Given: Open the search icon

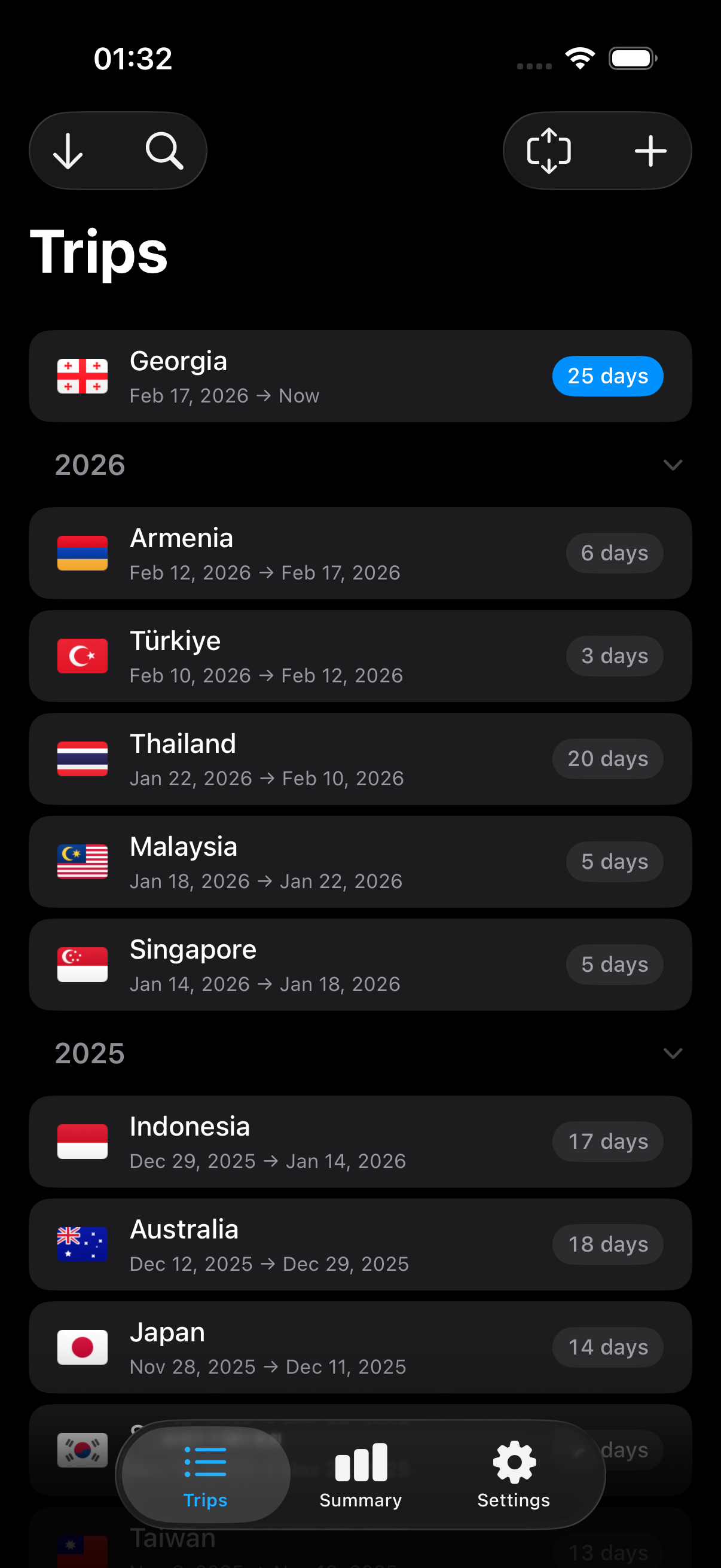Looking at the screenshot, I should 163,150.
